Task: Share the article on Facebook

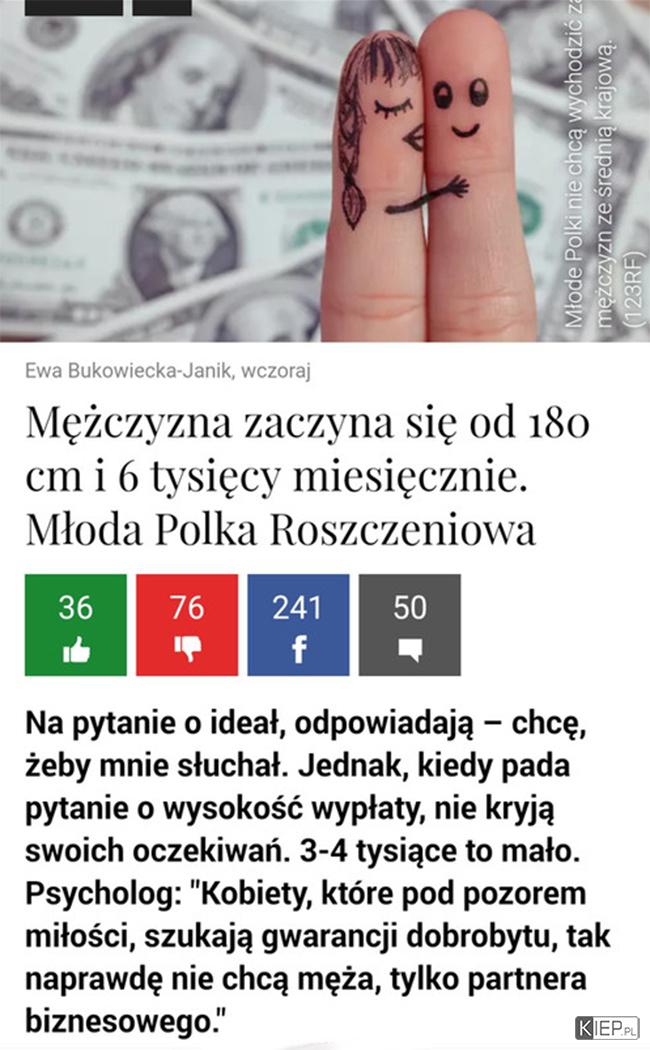Action: [x=298, y=625]
